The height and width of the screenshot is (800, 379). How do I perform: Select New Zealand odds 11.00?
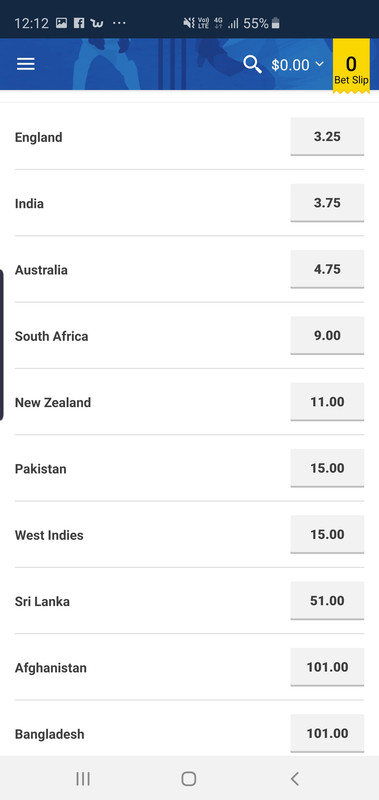click(x=327, y=402)
